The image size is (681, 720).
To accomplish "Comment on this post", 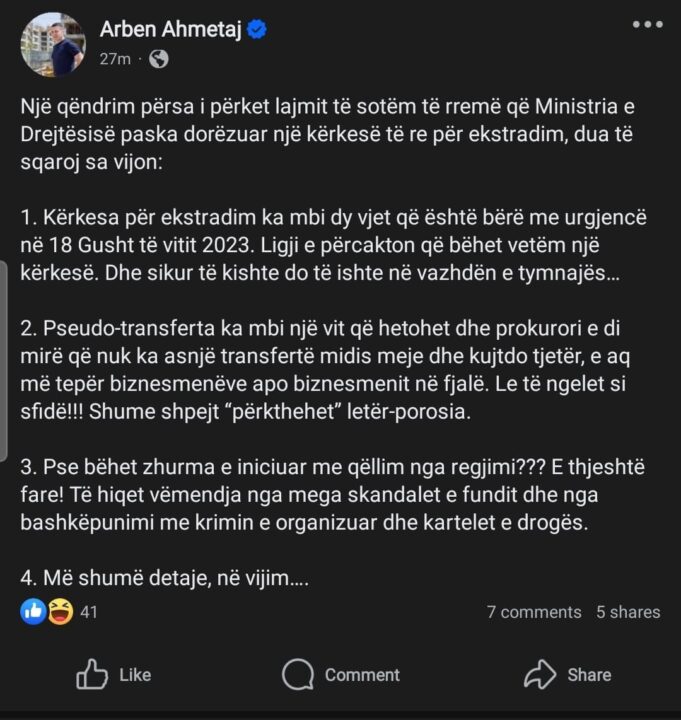I will [341, 675].
